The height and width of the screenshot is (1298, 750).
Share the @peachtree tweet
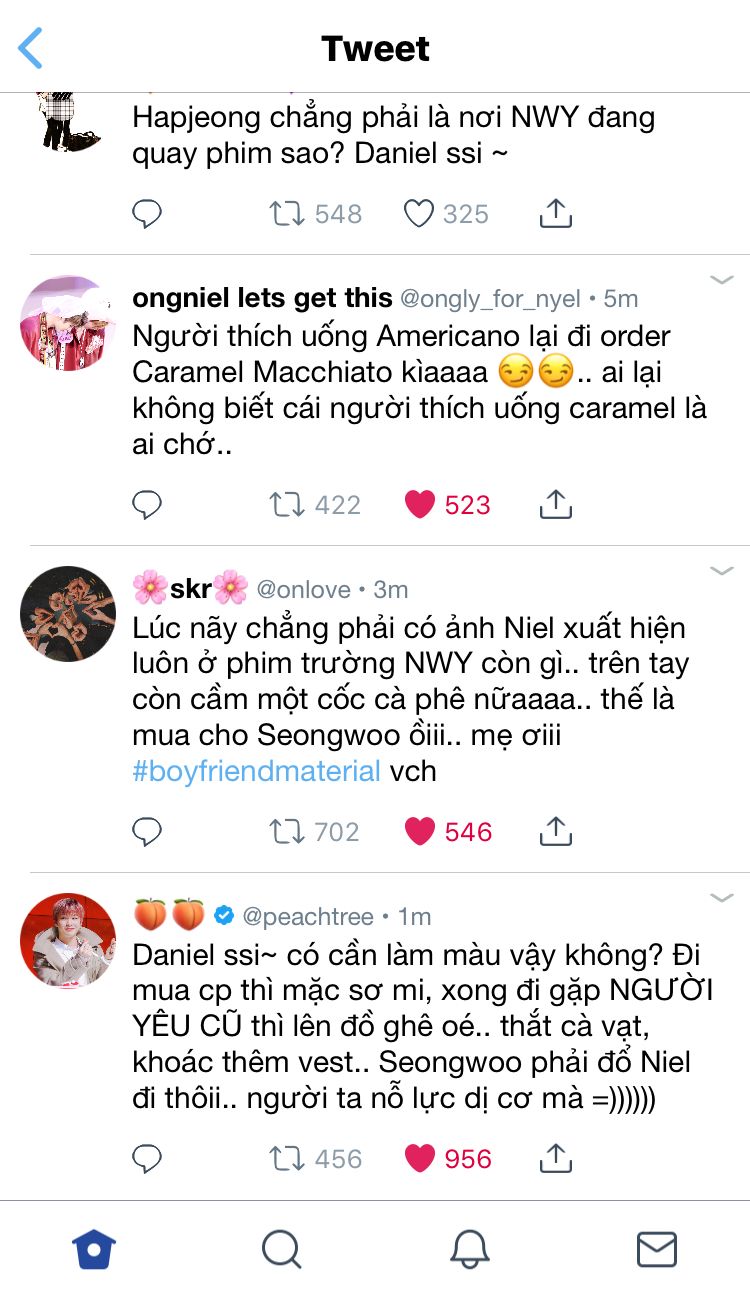[555, 1159]
